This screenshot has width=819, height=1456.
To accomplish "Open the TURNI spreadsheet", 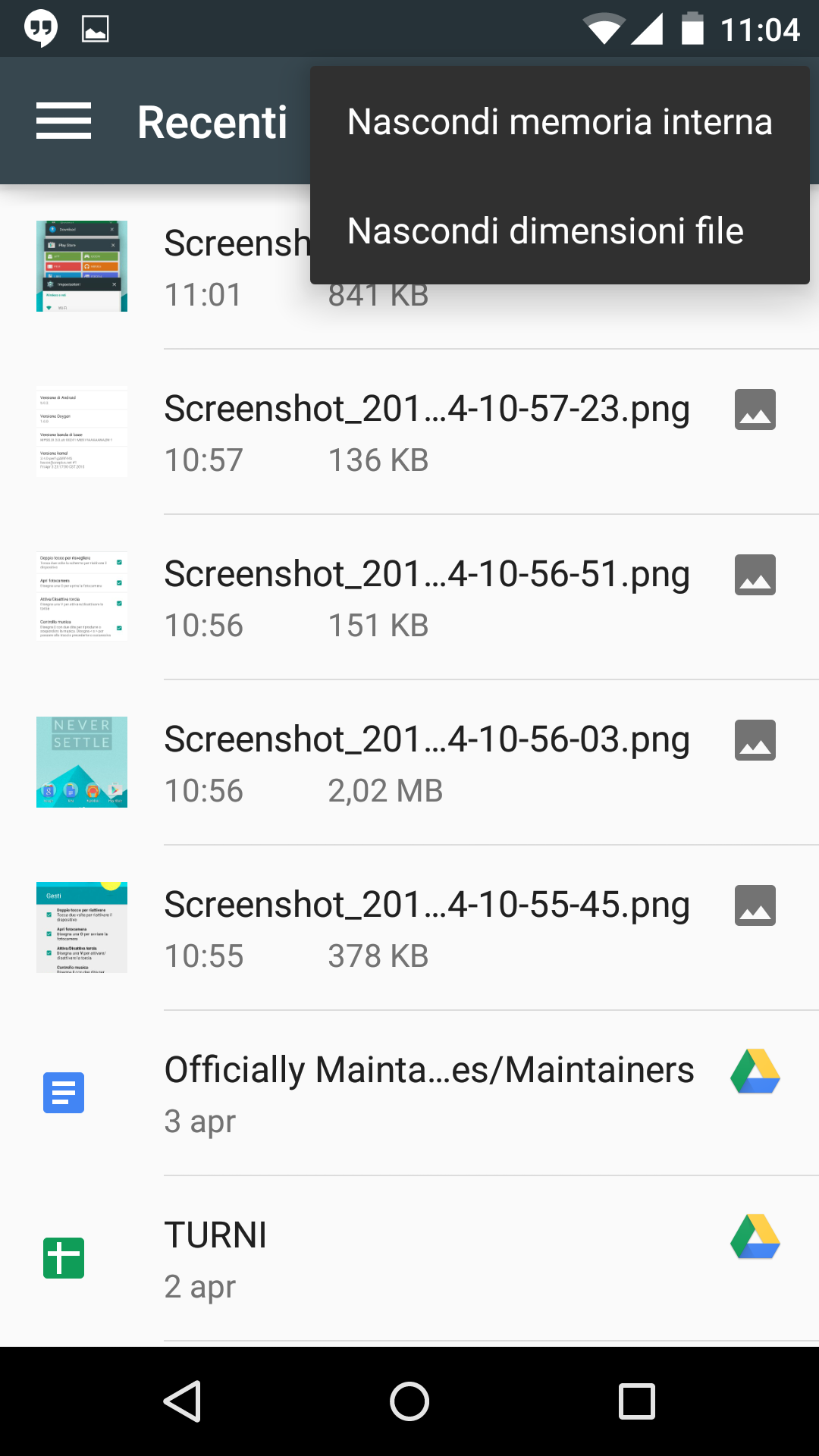I will (x=409, y=1259).
